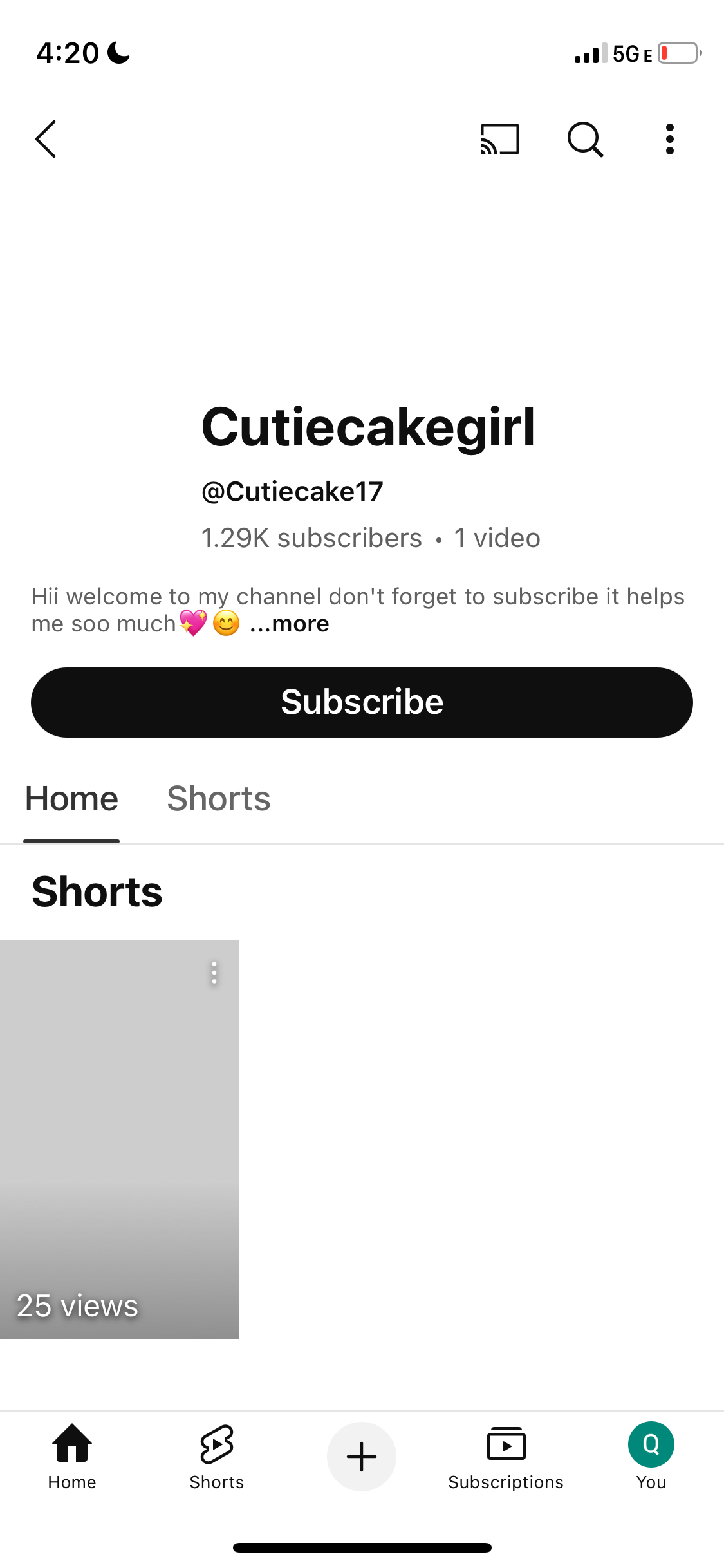Open options menu on the 25 views short

pos(214,973)
